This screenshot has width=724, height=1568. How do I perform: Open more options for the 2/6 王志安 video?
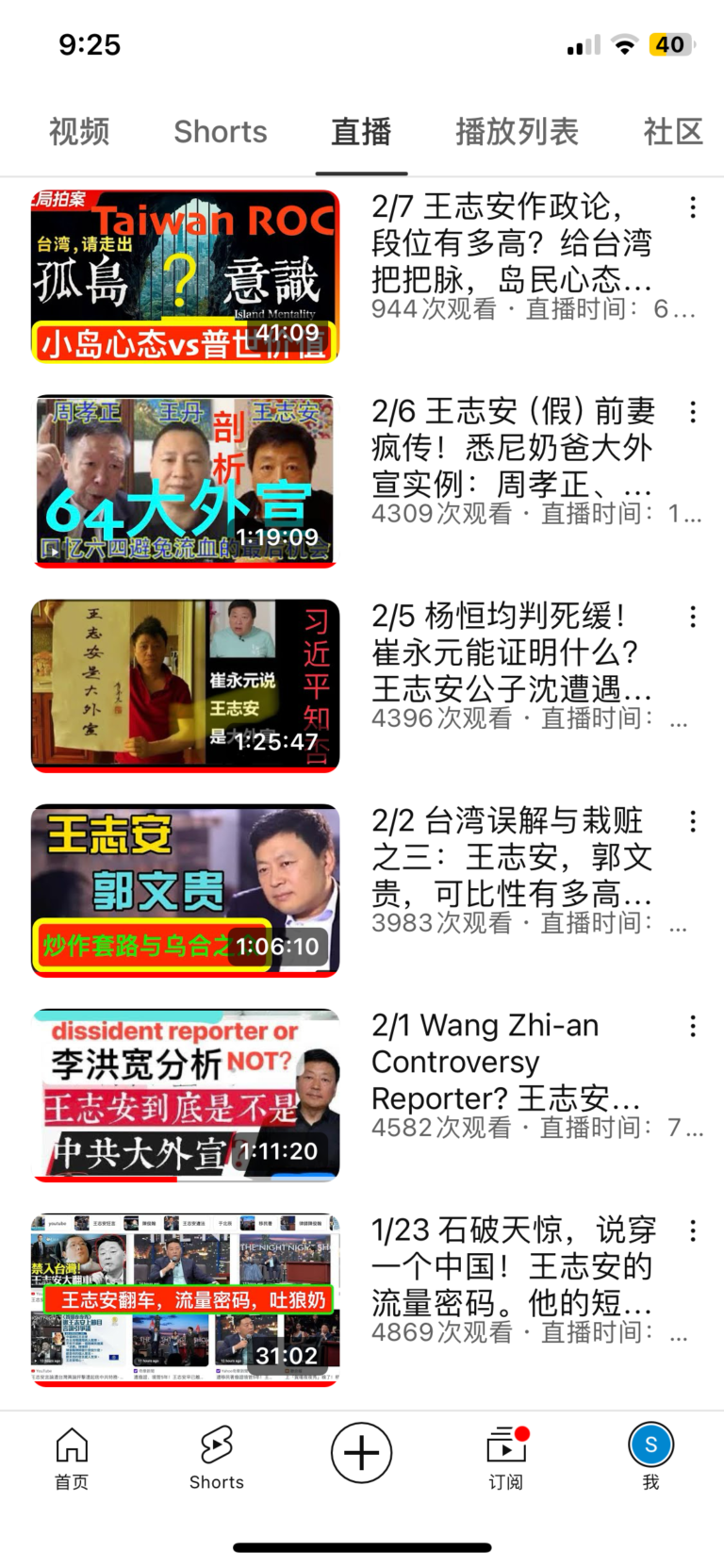tap(693, 412)
